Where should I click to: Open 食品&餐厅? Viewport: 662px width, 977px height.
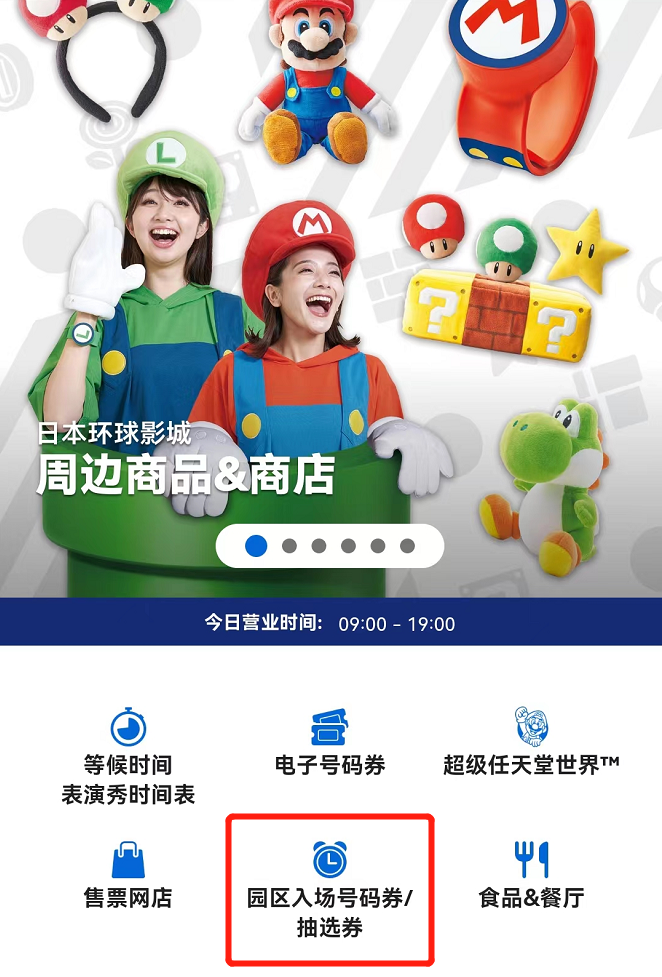(531, 875)
